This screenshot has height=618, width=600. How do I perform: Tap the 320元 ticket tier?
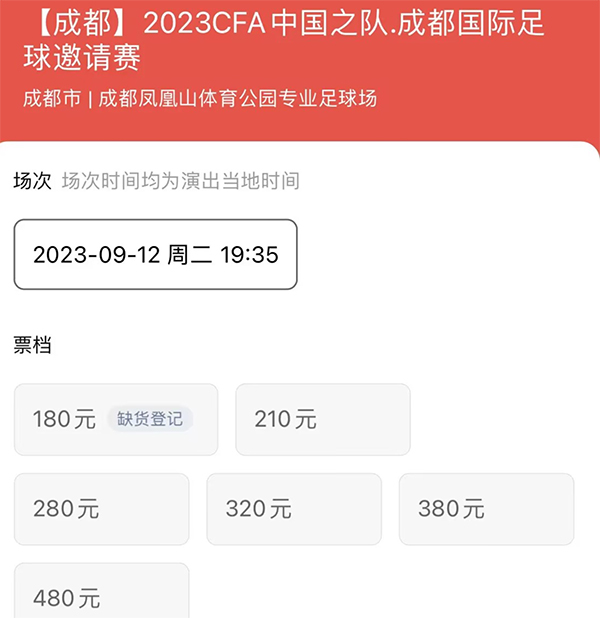pyautogui.click(x=293, y=508)
